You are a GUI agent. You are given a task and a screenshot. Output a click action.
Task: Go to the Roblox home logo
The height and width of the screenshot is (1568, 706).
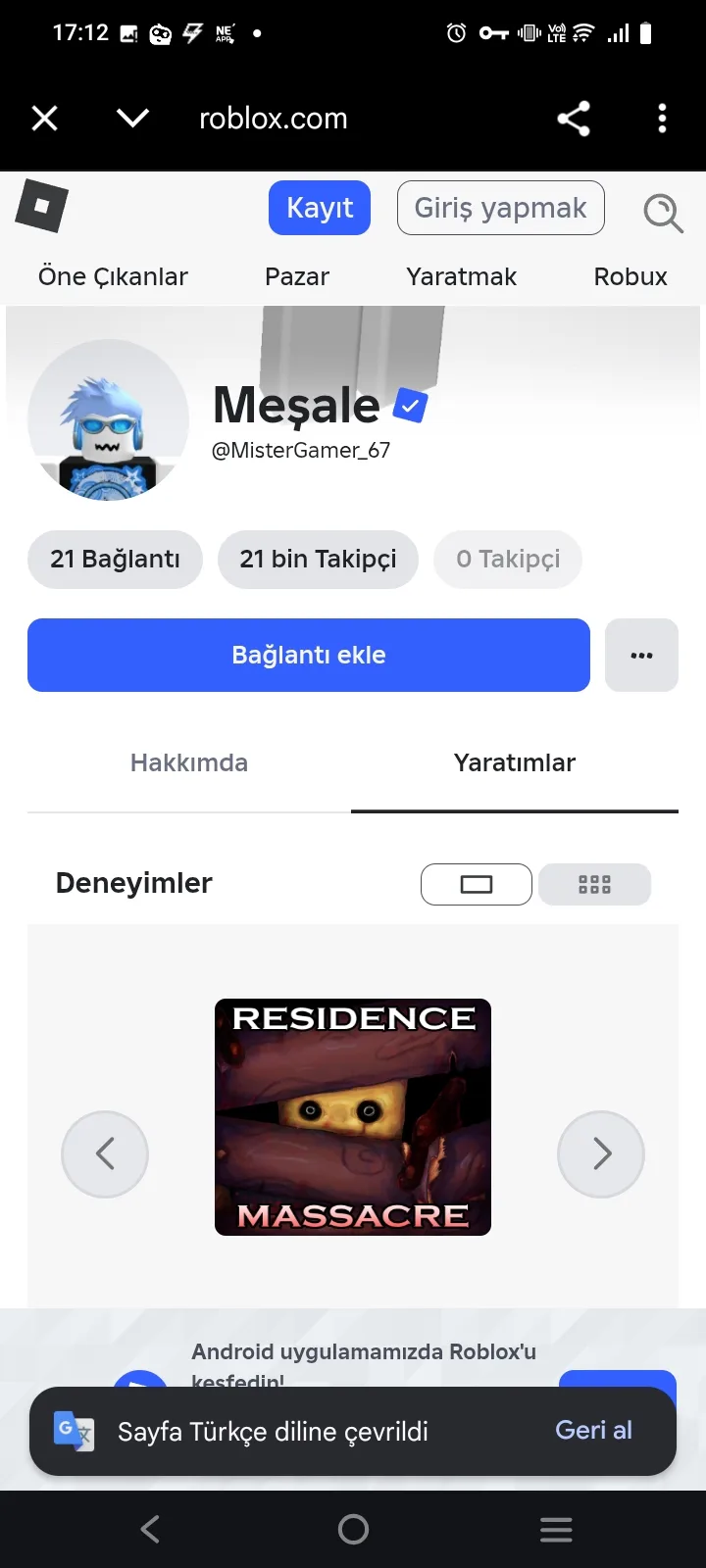pyautogui.click(x=42, y=207)
